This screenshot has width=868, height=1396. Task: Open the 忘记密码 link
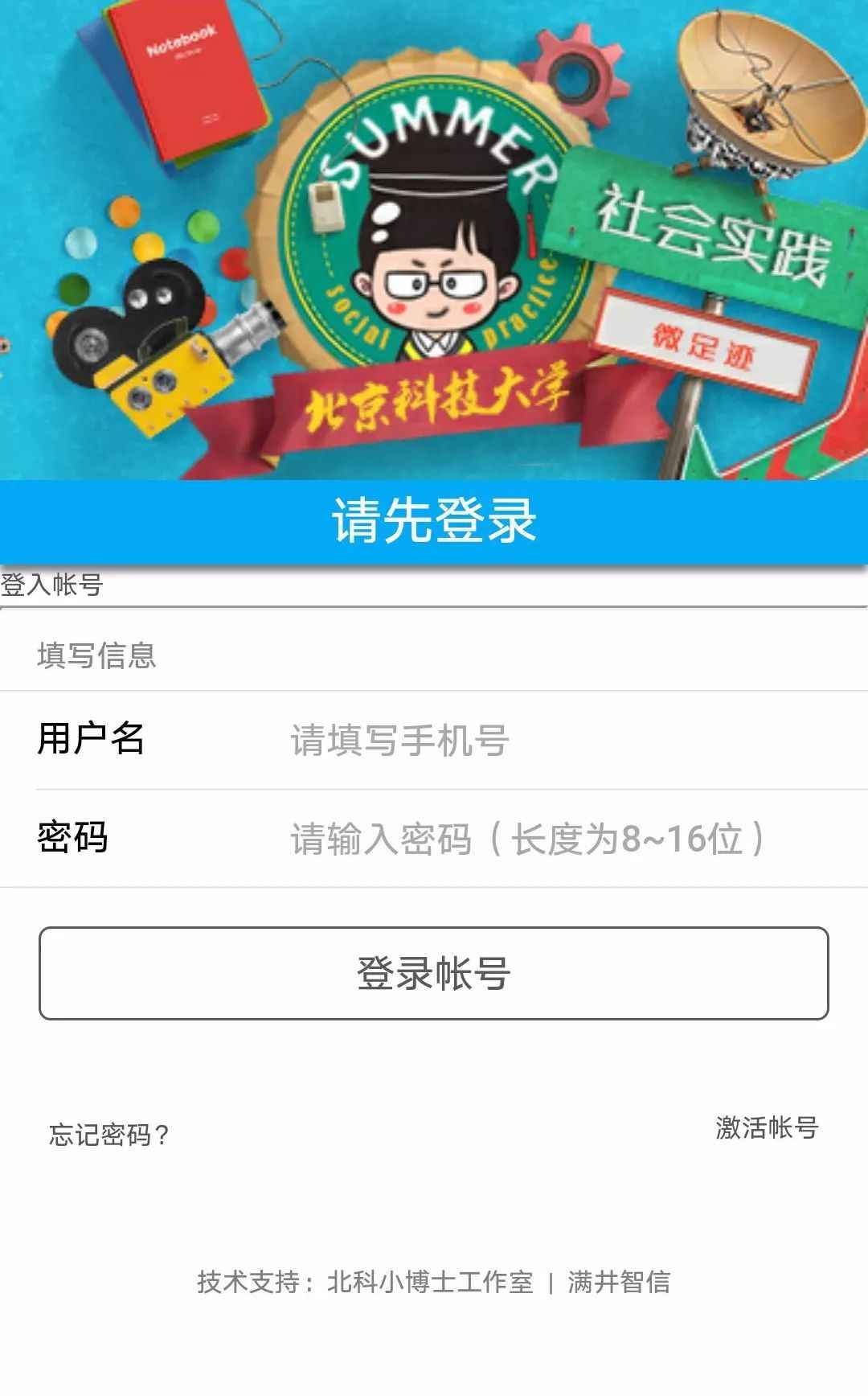tap(109, 1135)
